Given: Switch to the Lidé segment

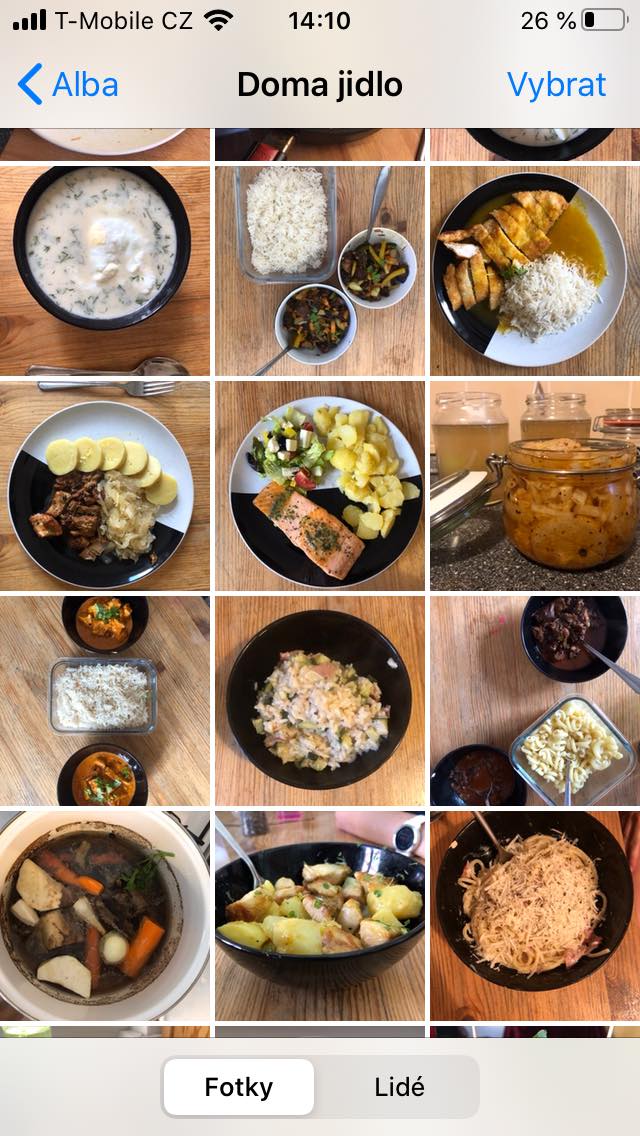Looking at the screenshot, I should (x=399, y=1087).
